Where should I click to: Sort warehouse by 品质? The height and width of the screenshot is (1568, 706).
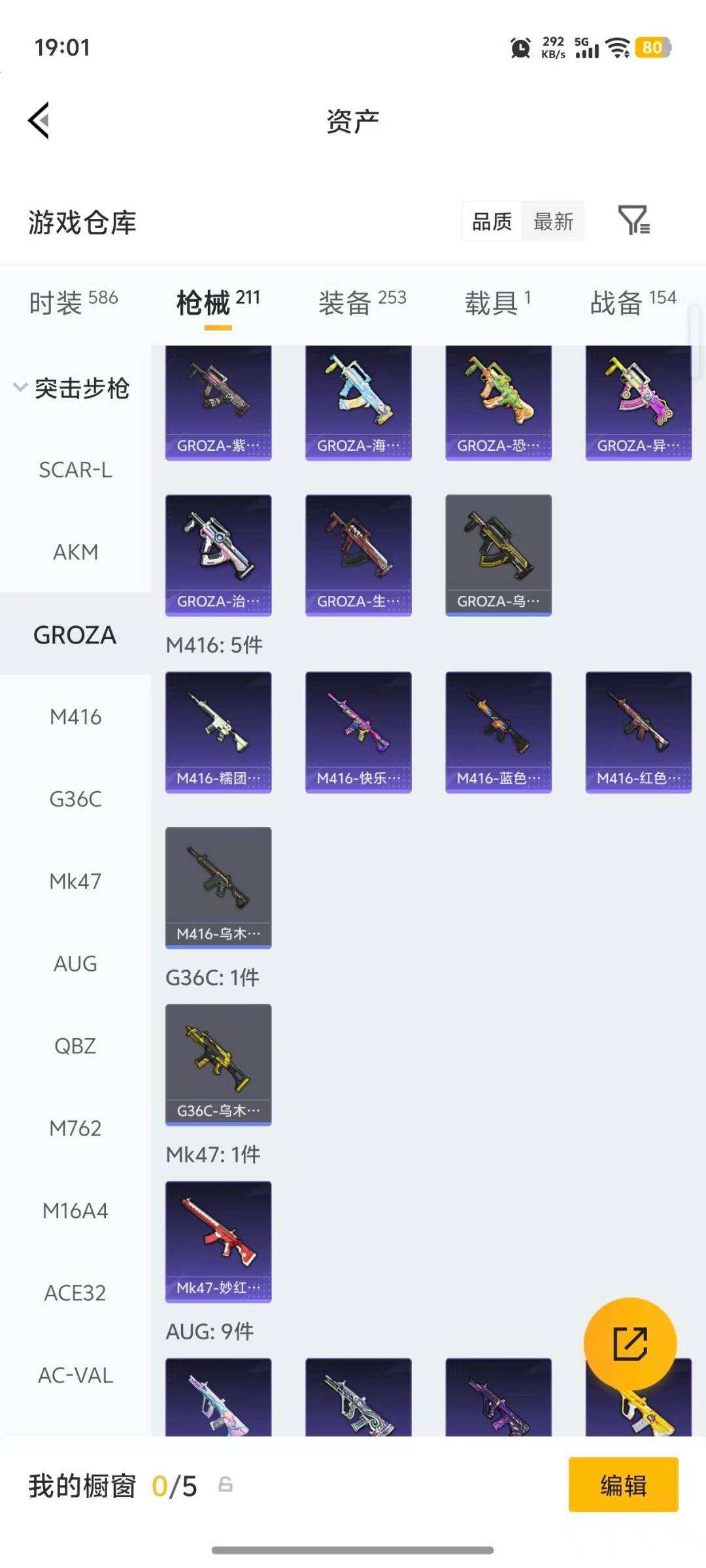[492, 221]
